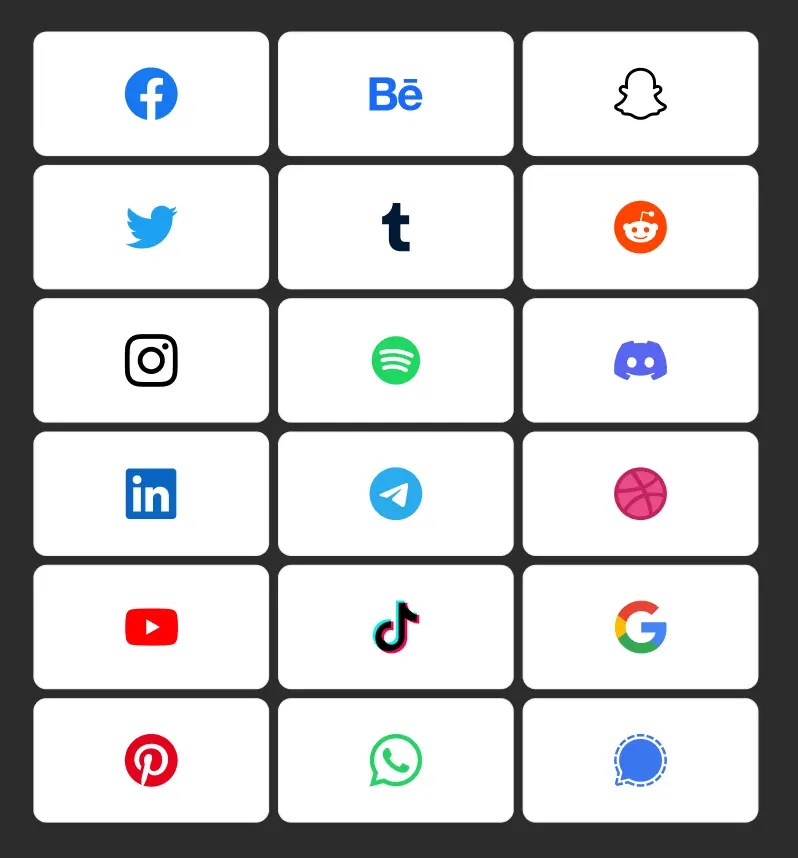Viewport: 798px width, 858px height.
Task: Open the Behance button
Action: tap(396, 94)
